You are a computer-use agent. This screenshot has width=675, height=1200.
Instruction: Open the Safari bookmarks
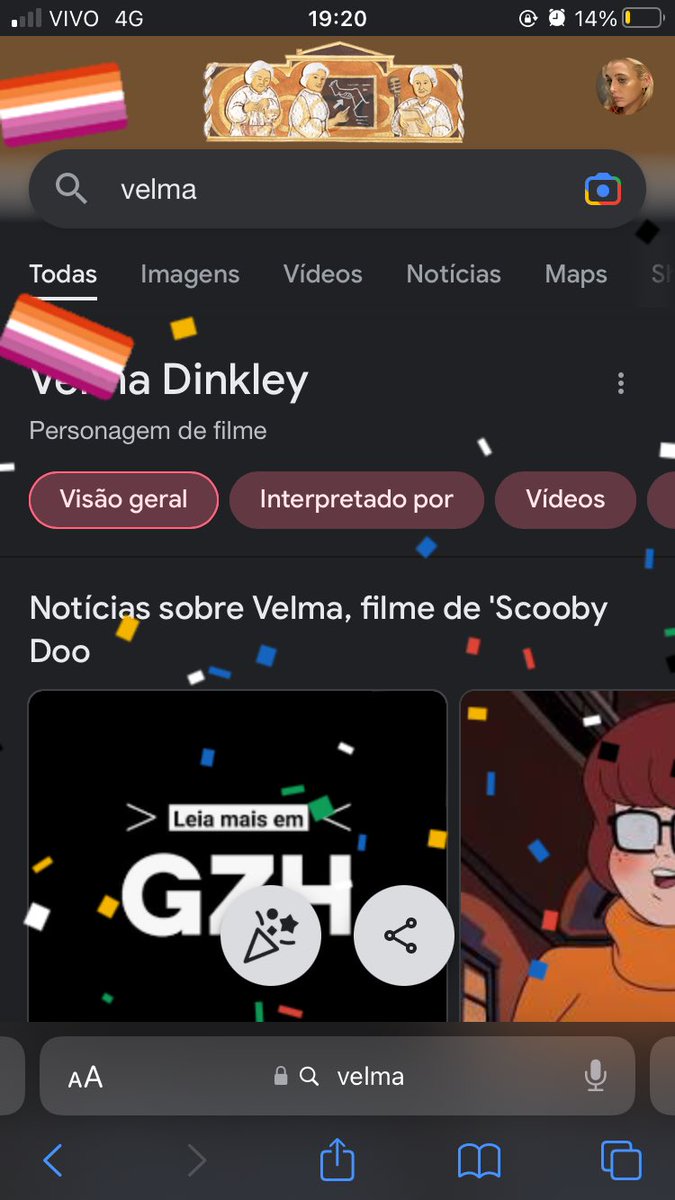[x=479, y=1160]
